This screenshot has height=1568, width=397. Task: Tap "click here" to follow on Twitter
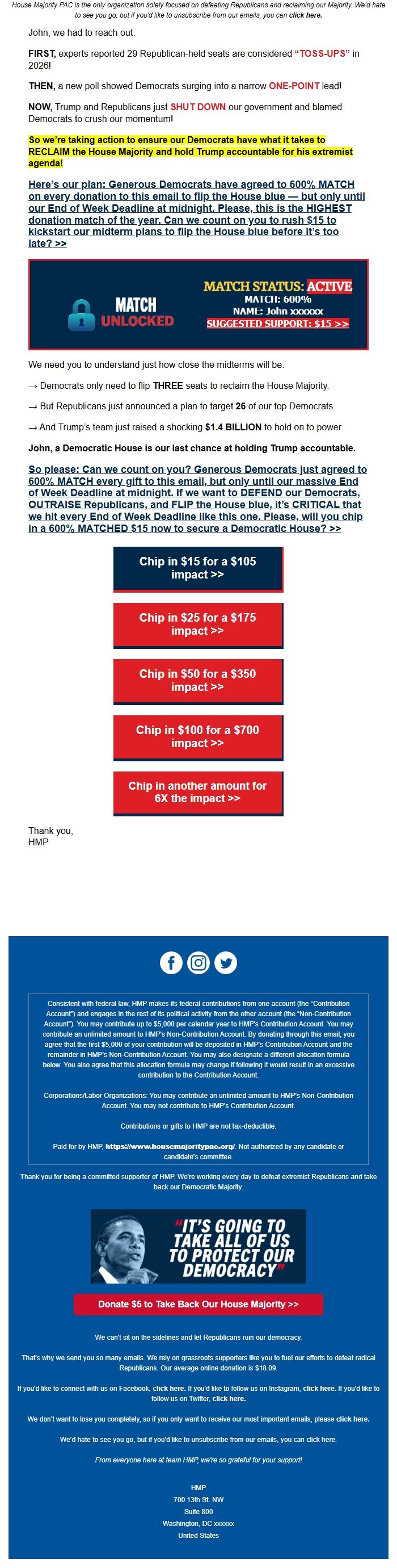point(229,1399)
